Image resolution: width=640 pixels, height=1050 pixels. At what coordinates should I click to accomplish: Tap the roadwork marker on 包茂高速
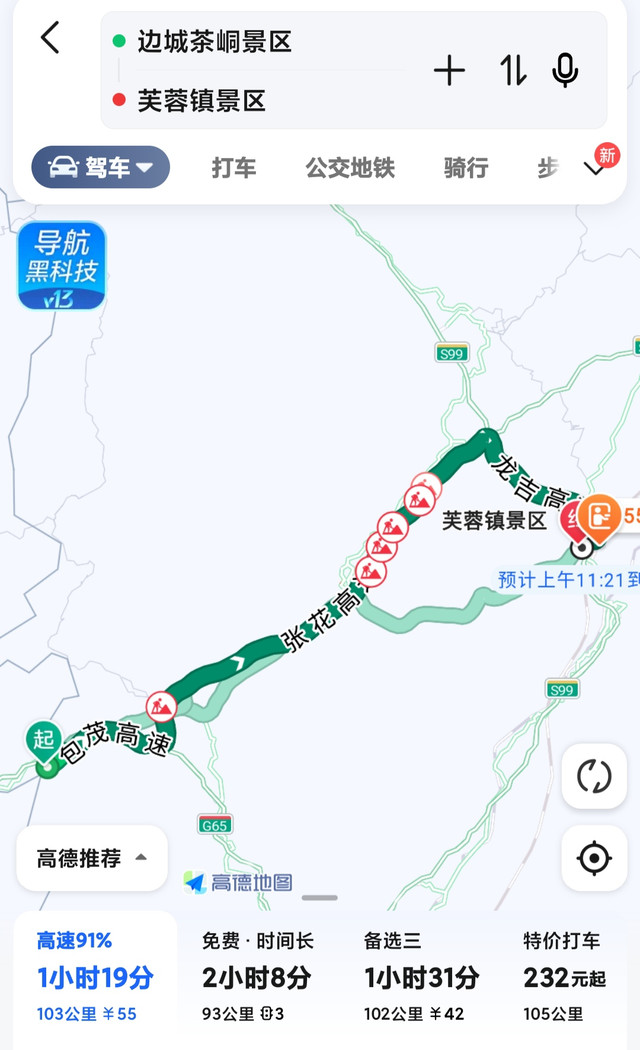(x=161, y=706)
